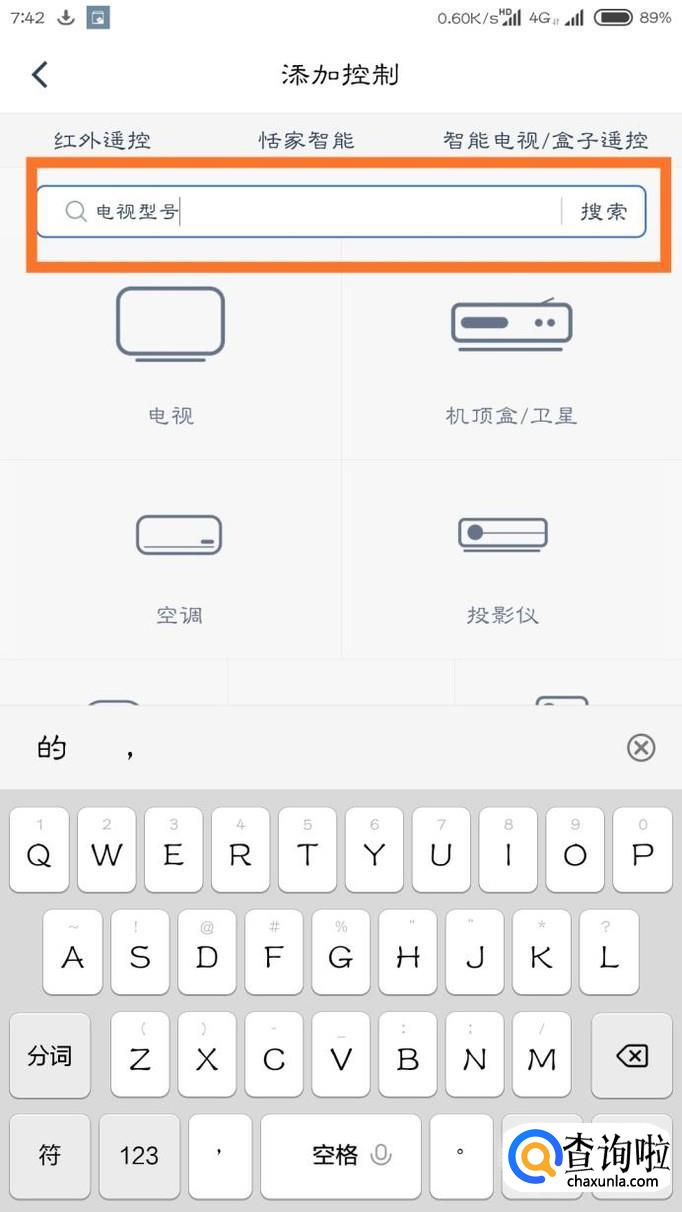Tap the backspace key
The width and height of the screenshot is (682, 1212).
(632, 1056)
